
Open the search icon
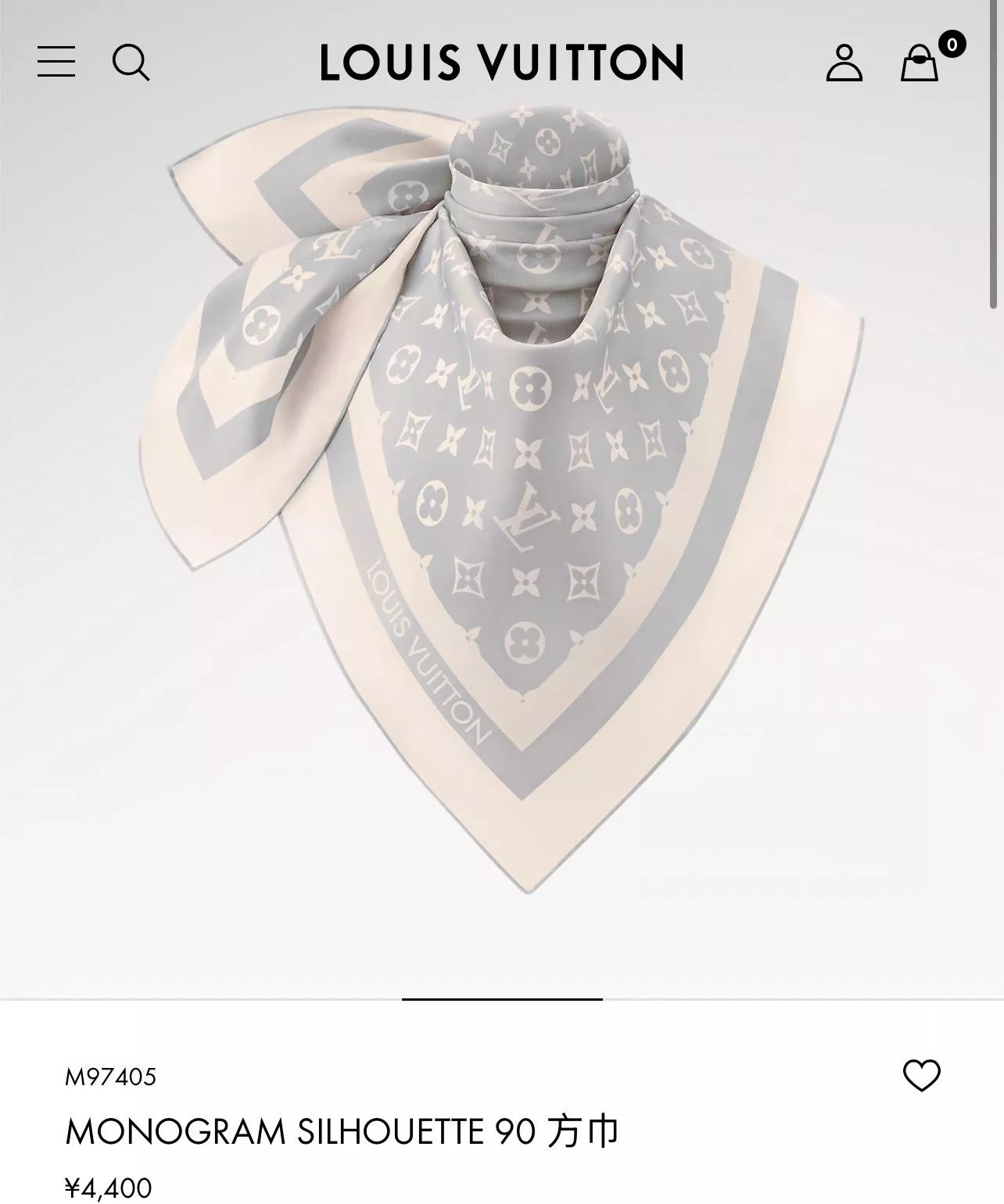tap(130, 62)
